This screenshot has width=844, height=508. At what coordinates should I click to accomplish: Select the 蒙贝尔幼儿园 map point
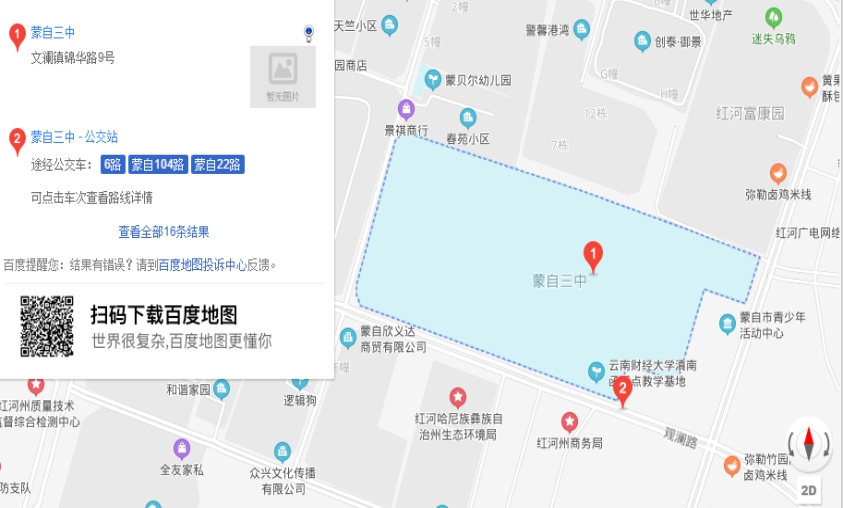pyautogui.click(x=433, y=80)
